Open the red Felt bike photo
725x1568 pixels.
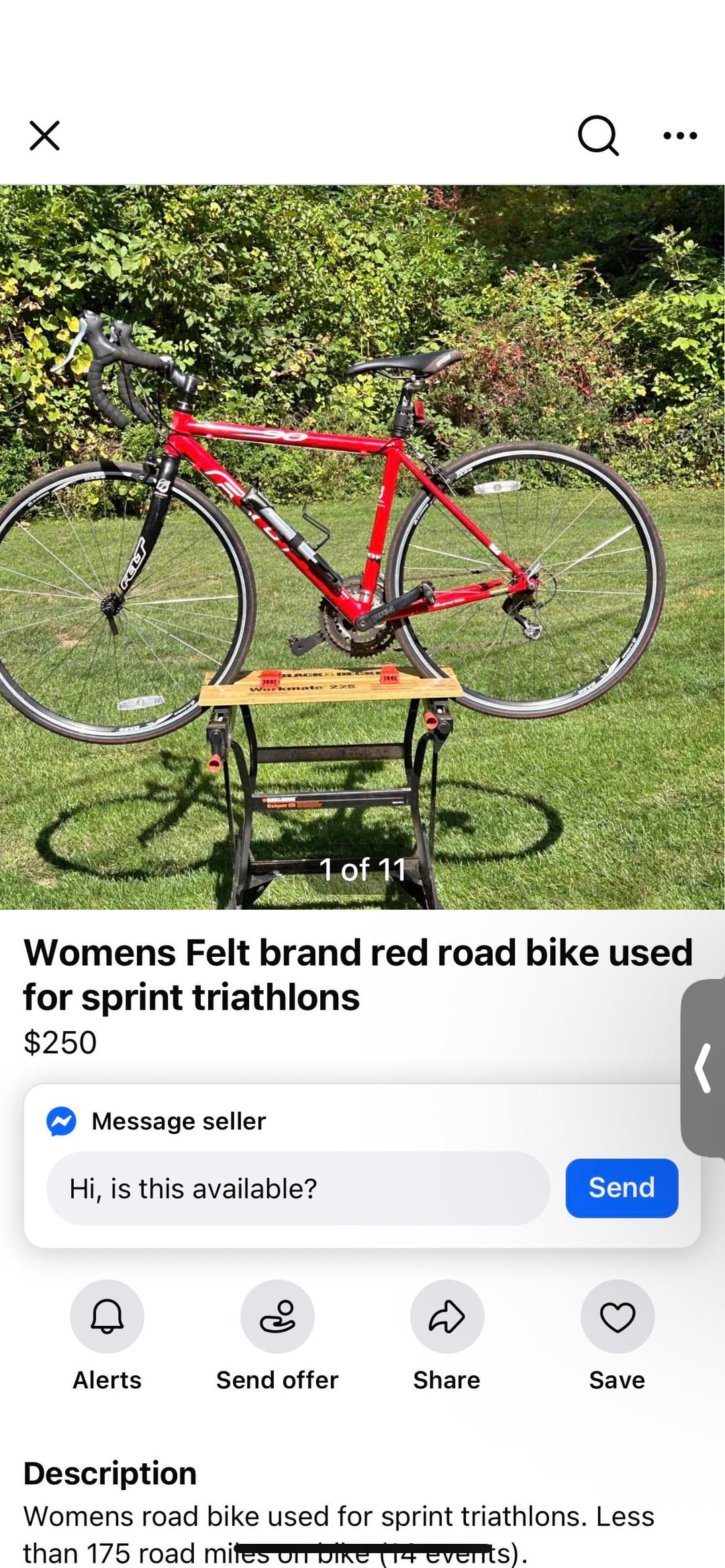[x=362, y=547]
